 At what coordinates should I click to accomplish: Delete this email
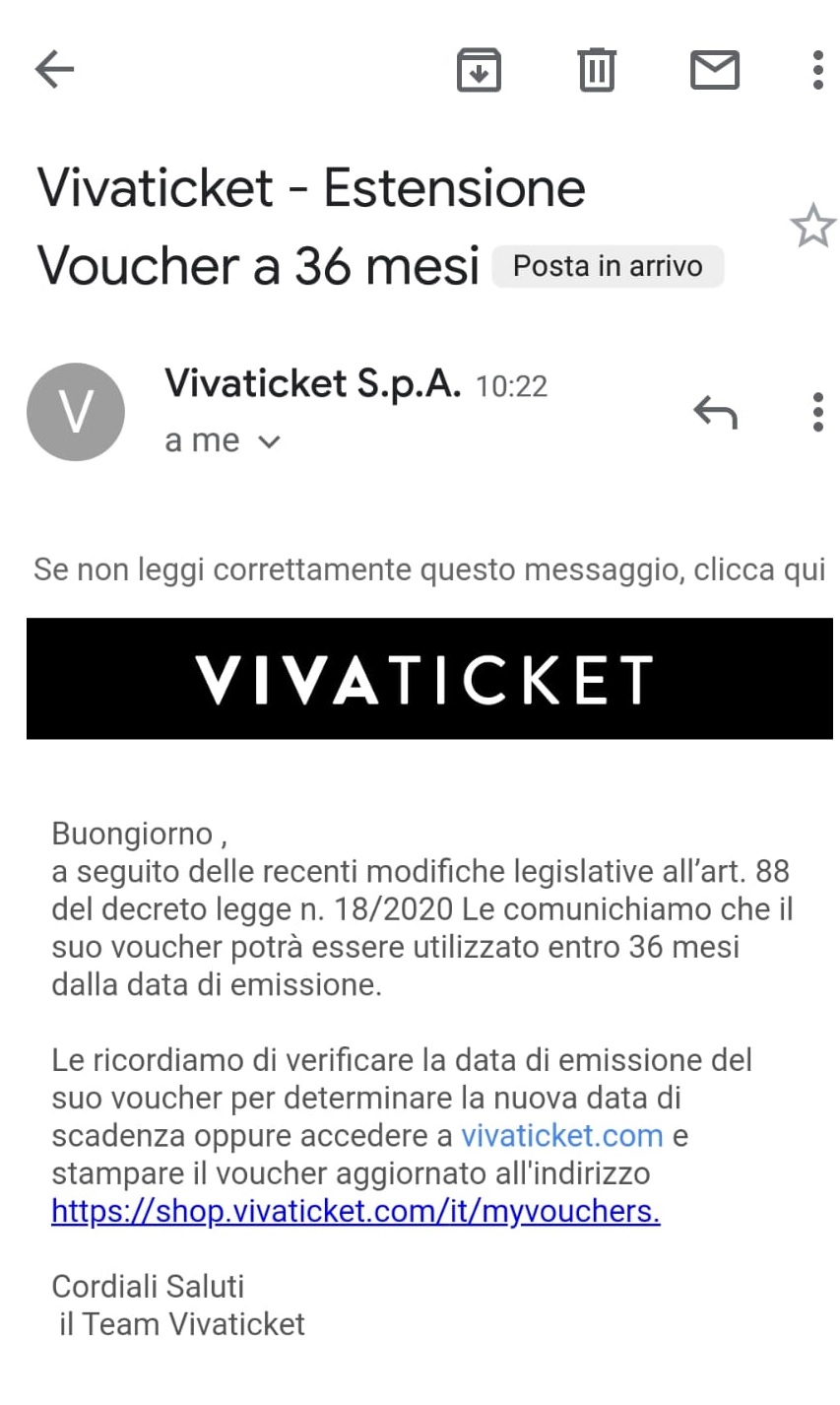click(596, 69)
